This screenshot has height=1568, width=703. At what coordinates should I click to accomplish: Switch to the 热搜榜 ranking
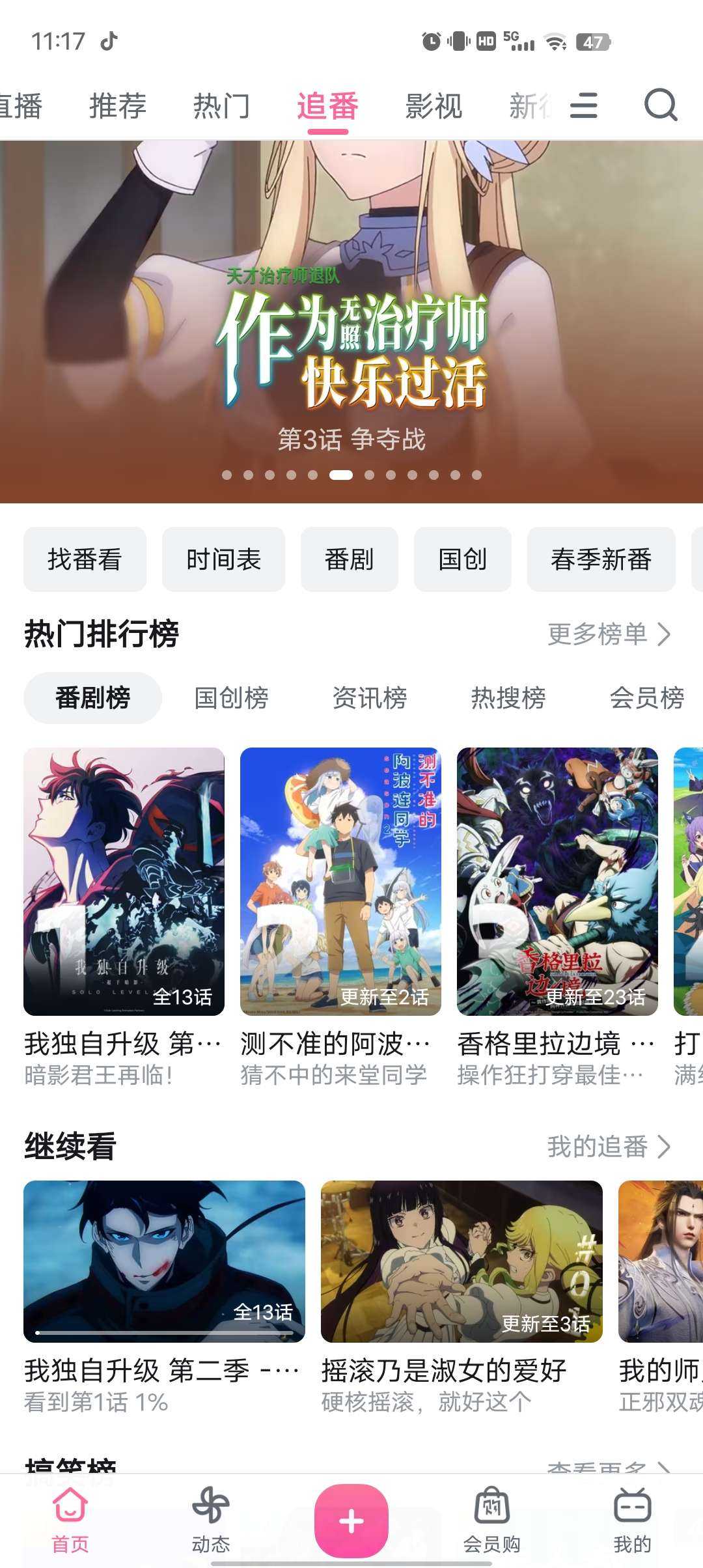[x=508, y=698]
